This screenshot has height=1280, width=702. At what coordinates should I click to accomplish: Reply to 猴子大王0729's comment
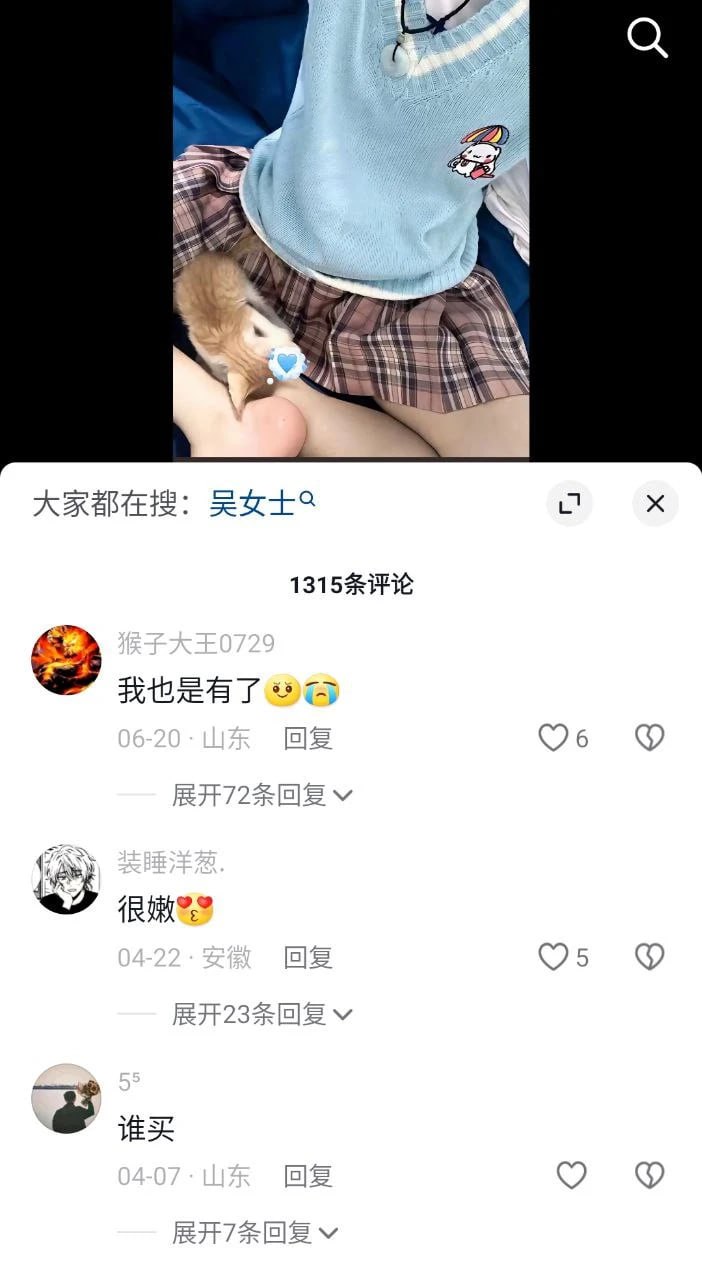(307, 739)
